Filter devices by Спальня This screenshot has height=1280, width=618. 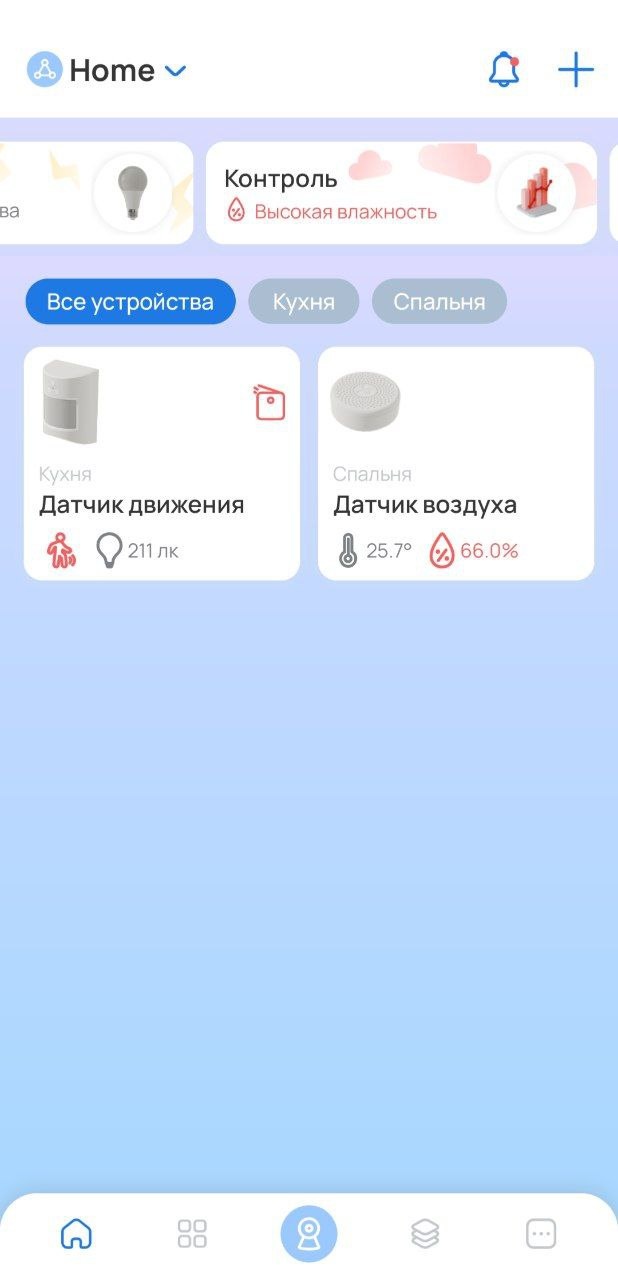(x=439, y=302)
